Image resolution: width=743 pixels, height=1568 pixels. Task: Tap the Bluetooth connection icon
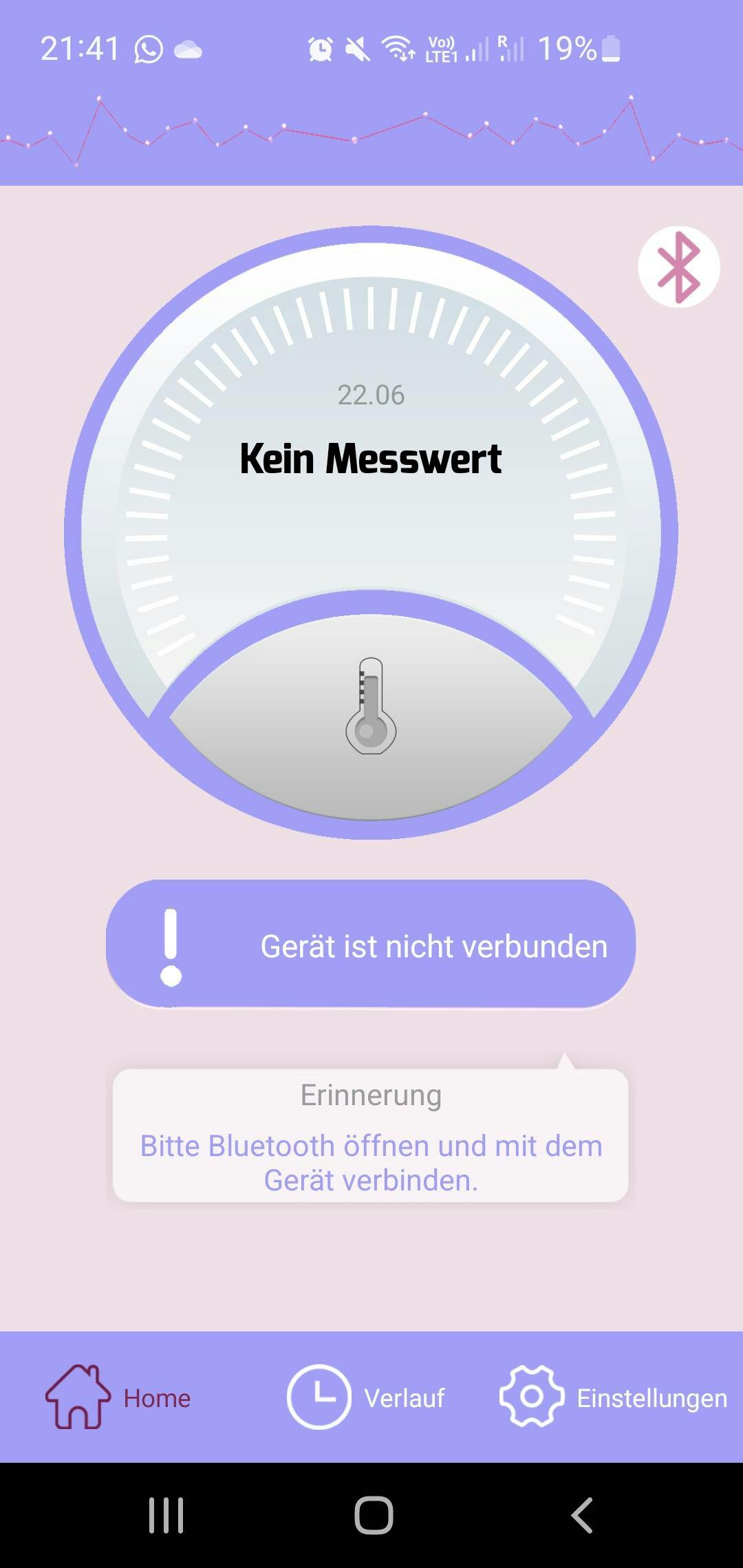pos(679,267)
